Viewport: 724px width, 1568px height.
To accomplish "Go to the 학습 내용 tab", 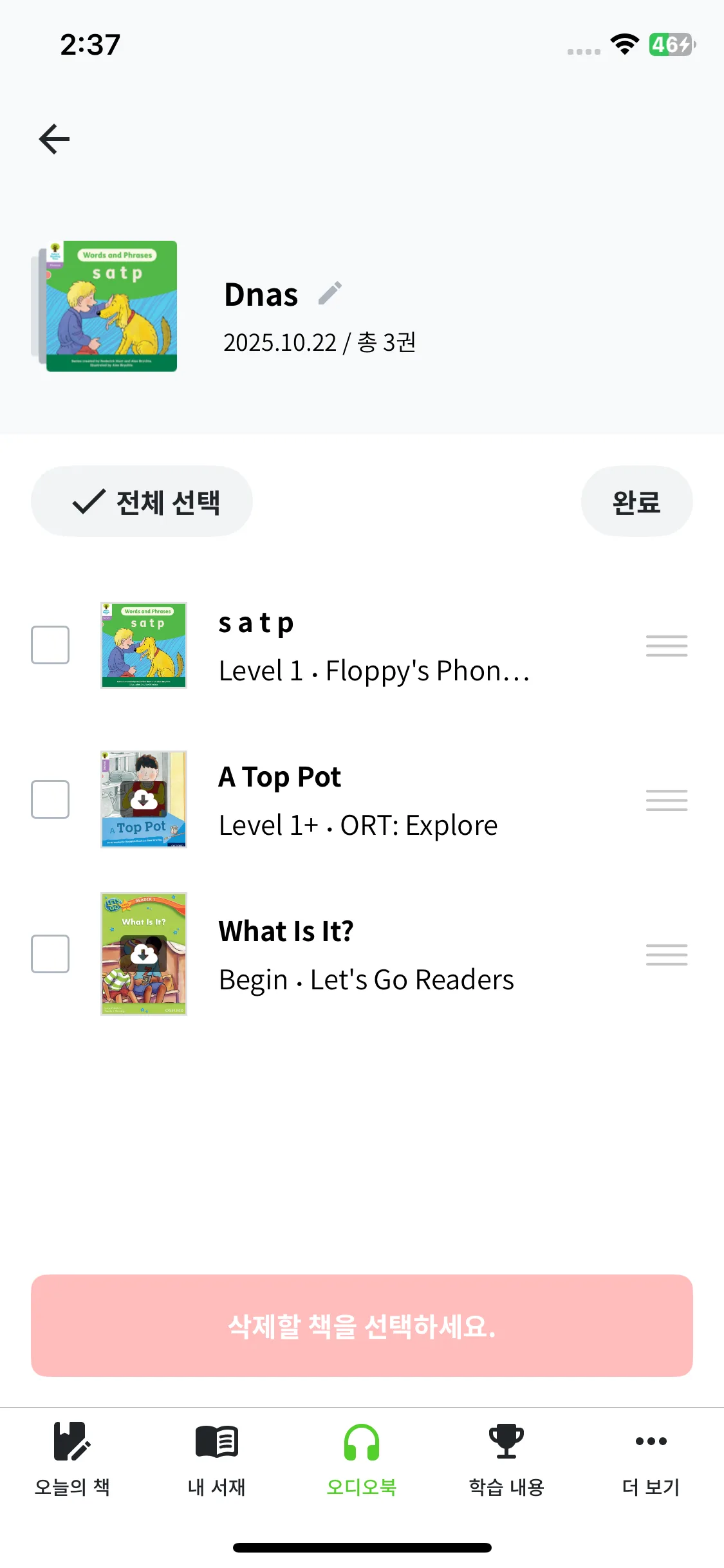I will (506, 1459).
